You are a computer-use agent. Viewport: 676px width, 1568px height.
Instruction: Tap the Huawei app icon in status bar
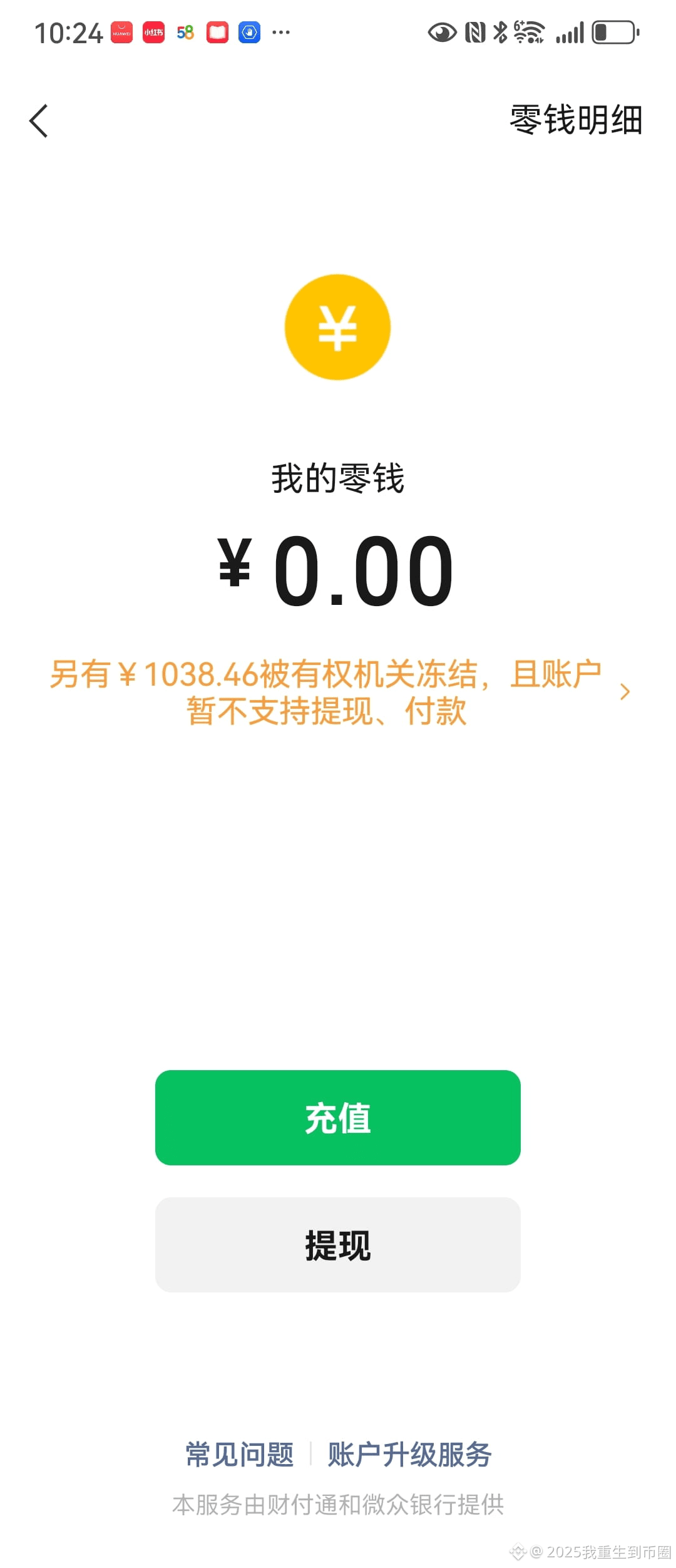(x=121, y=32)
